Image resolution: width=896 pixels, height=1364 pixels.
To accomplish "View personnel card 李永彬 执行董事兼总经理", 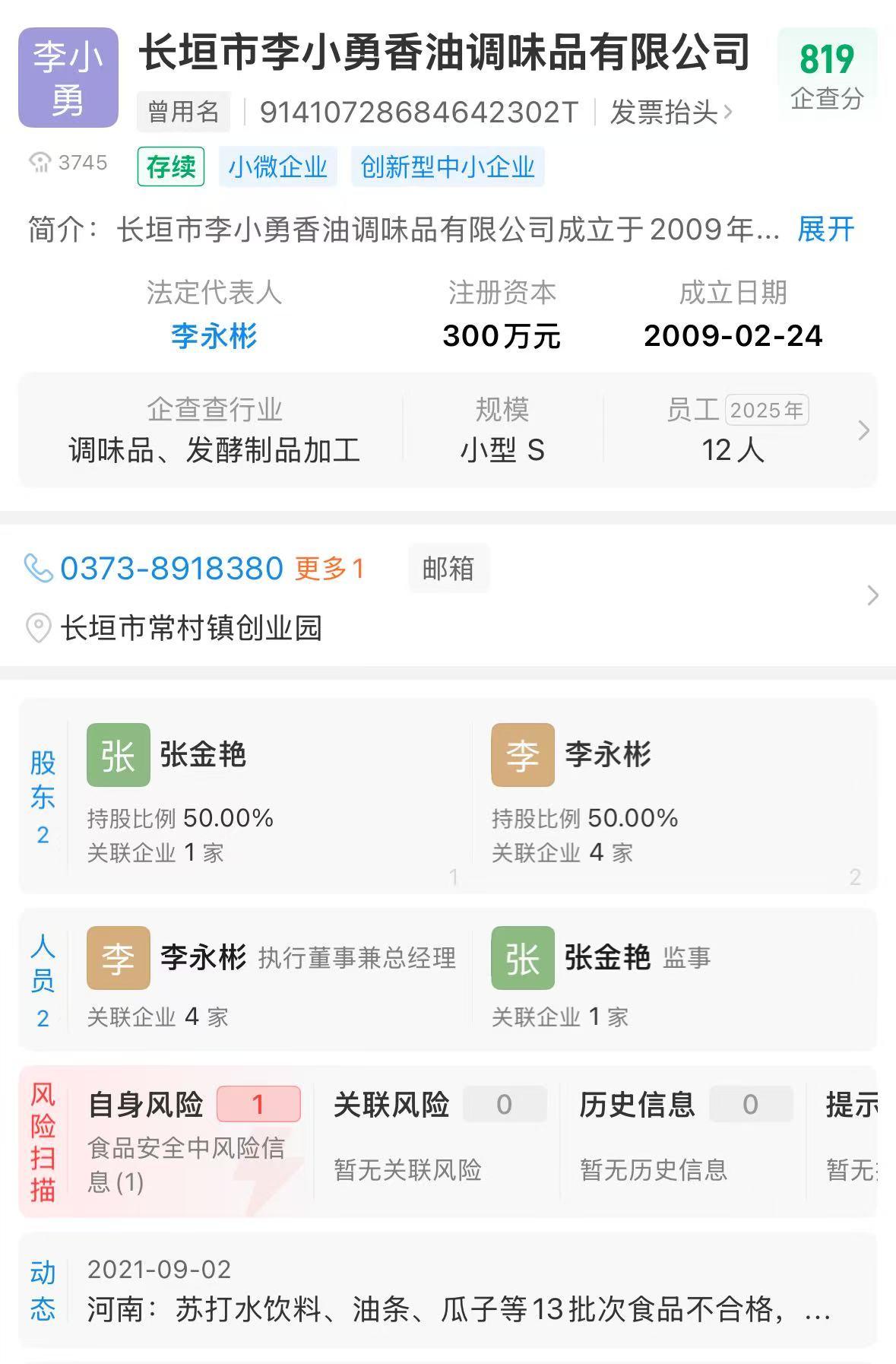I will click(271, 979).
